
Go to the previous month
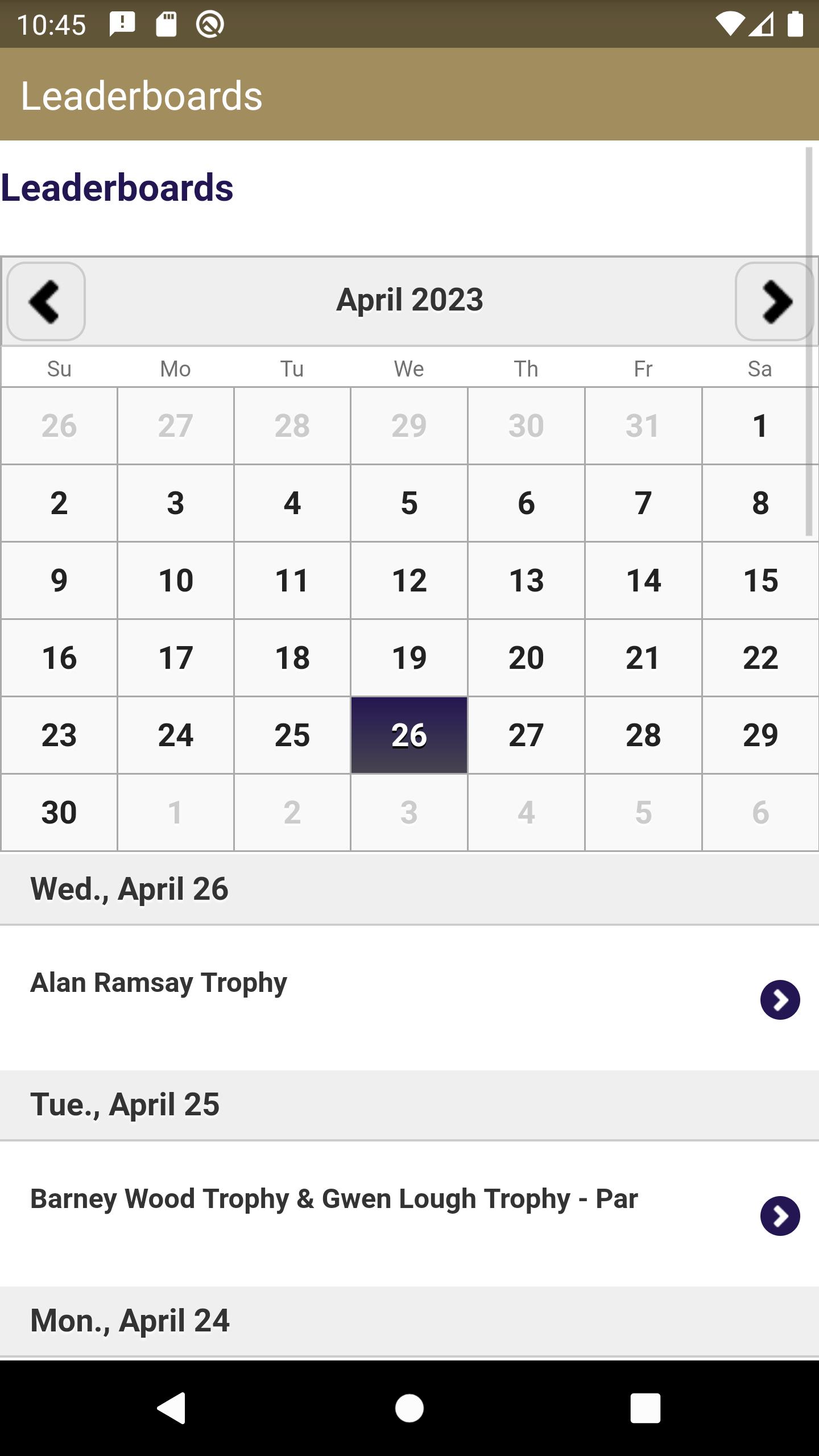pos(46,301)
